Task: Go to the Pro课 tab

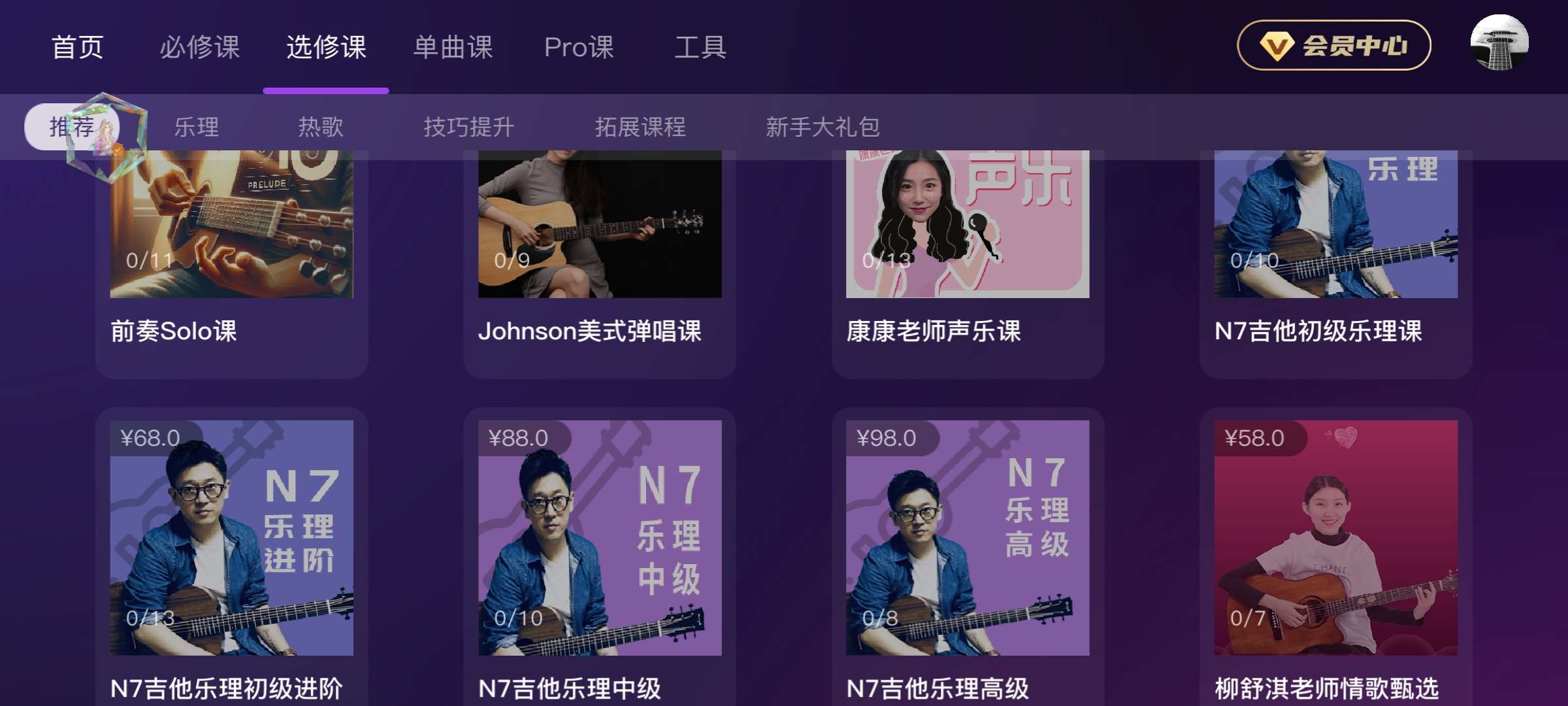Action: 579,47
